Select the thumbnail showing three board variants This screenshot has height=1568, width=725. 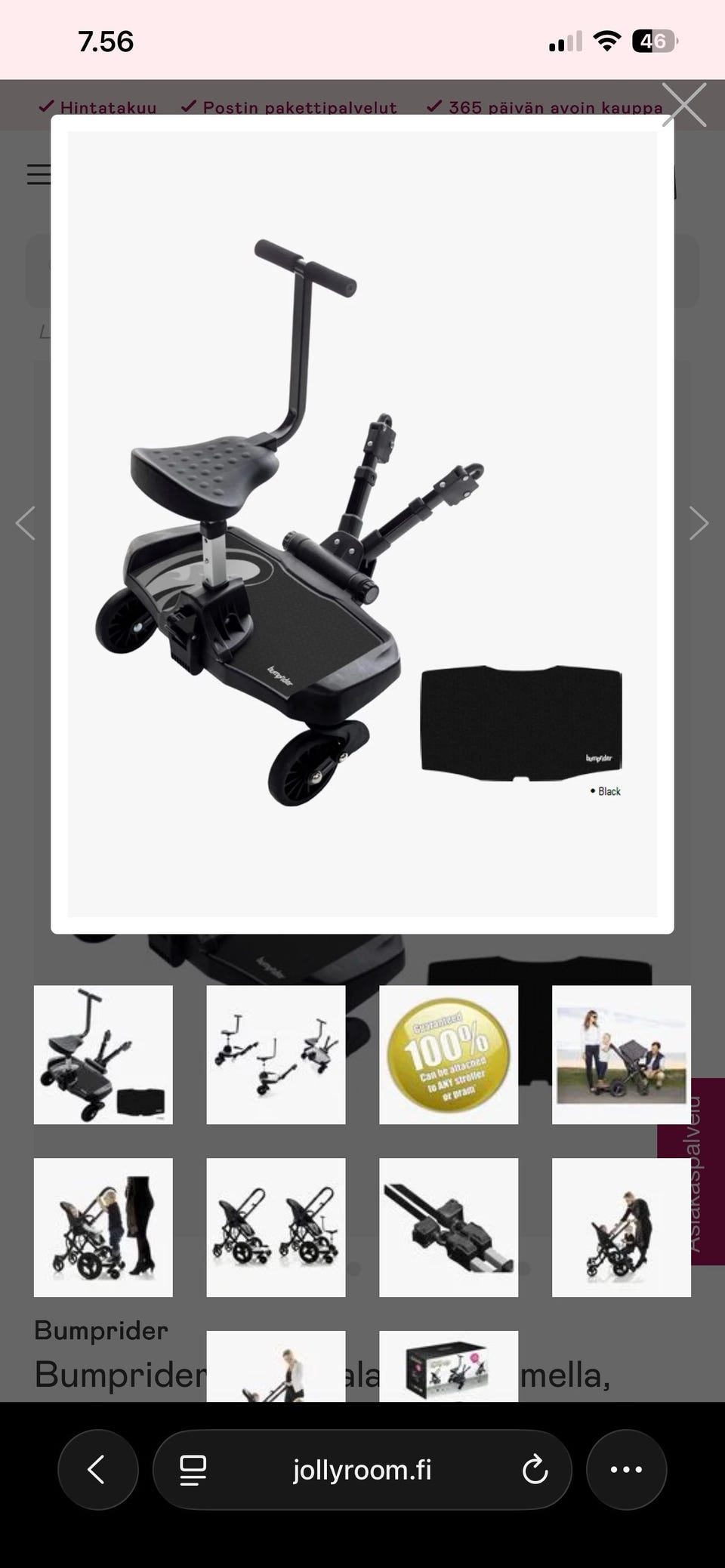point(276,1055)
